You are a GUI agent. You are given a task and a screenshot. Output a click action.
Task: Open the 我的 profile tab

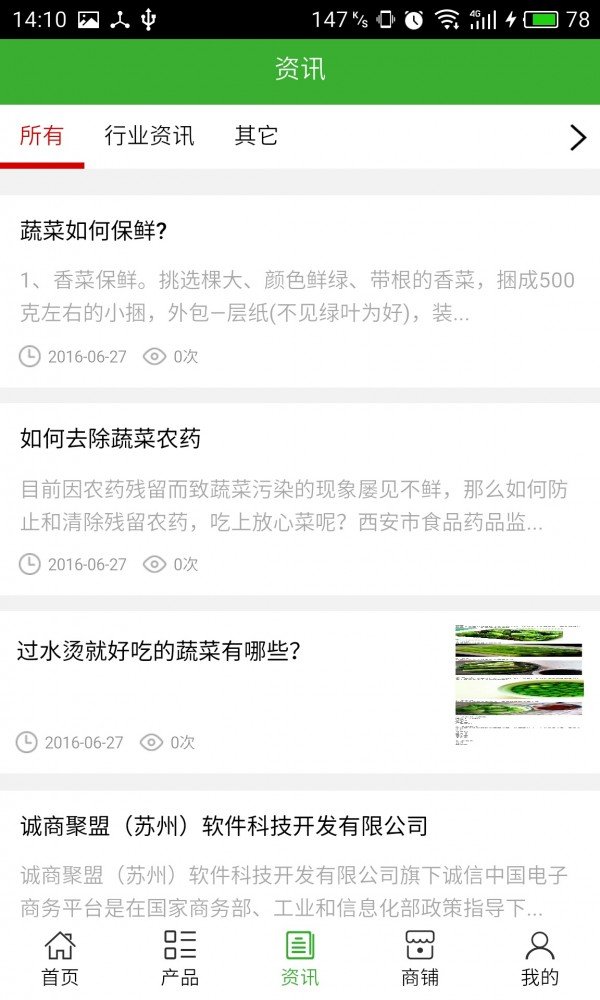click(x=540, y=959)
